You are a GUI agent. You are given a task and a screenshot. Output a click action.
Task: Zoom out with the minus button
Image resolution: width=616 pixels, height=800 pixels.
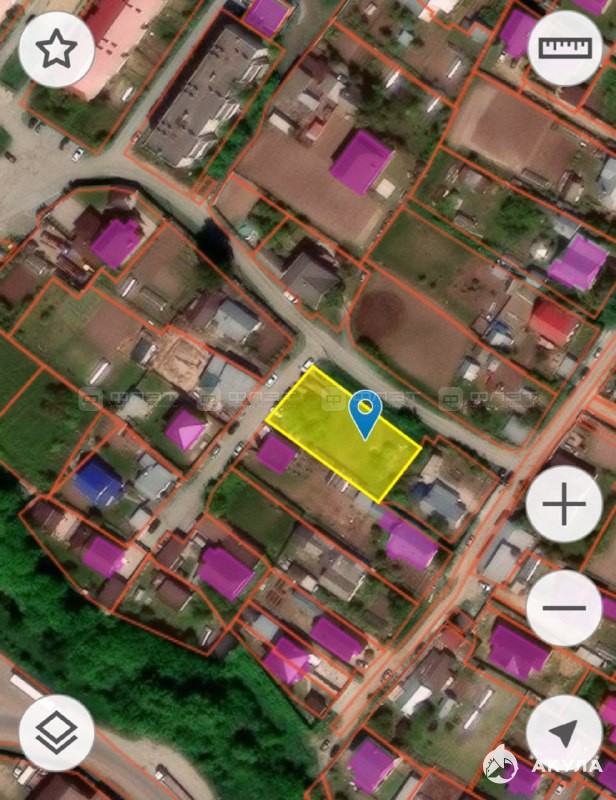pyautogui.click(x=564, y=607)
